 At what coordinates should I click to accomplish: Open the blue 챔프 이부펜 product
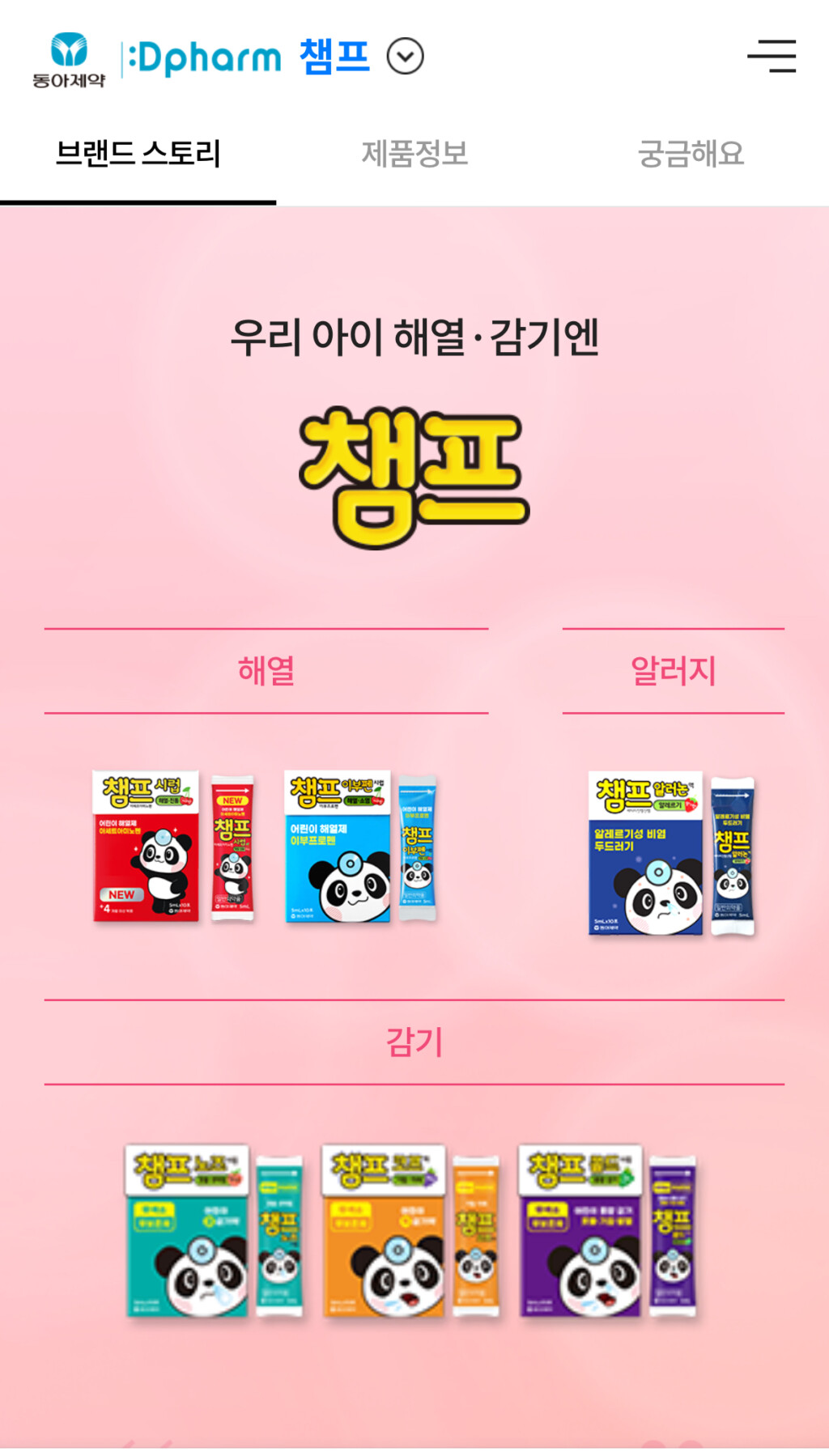pyautogui.click(x=360, y=847)
